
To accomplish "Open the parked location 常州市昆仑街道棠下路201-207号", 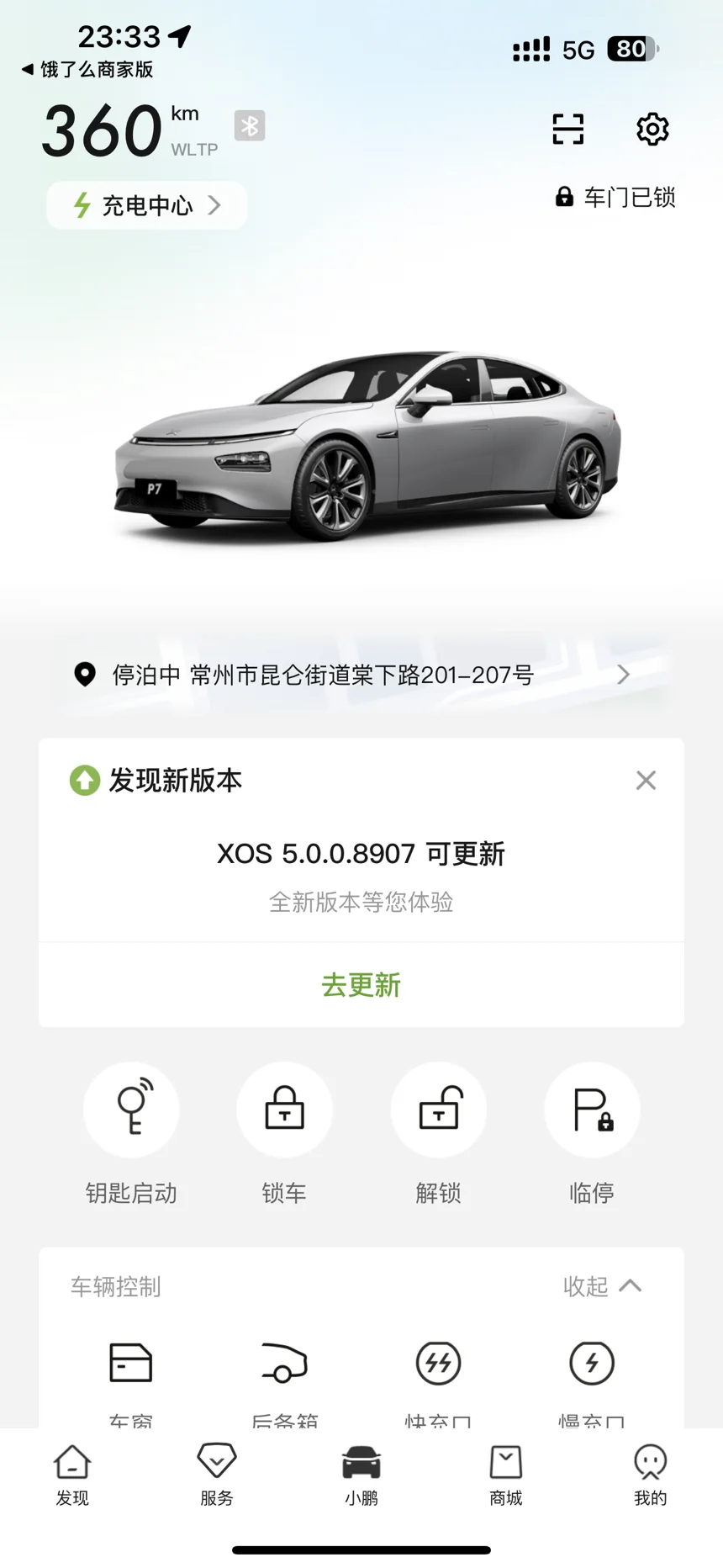I will (361, 675).
